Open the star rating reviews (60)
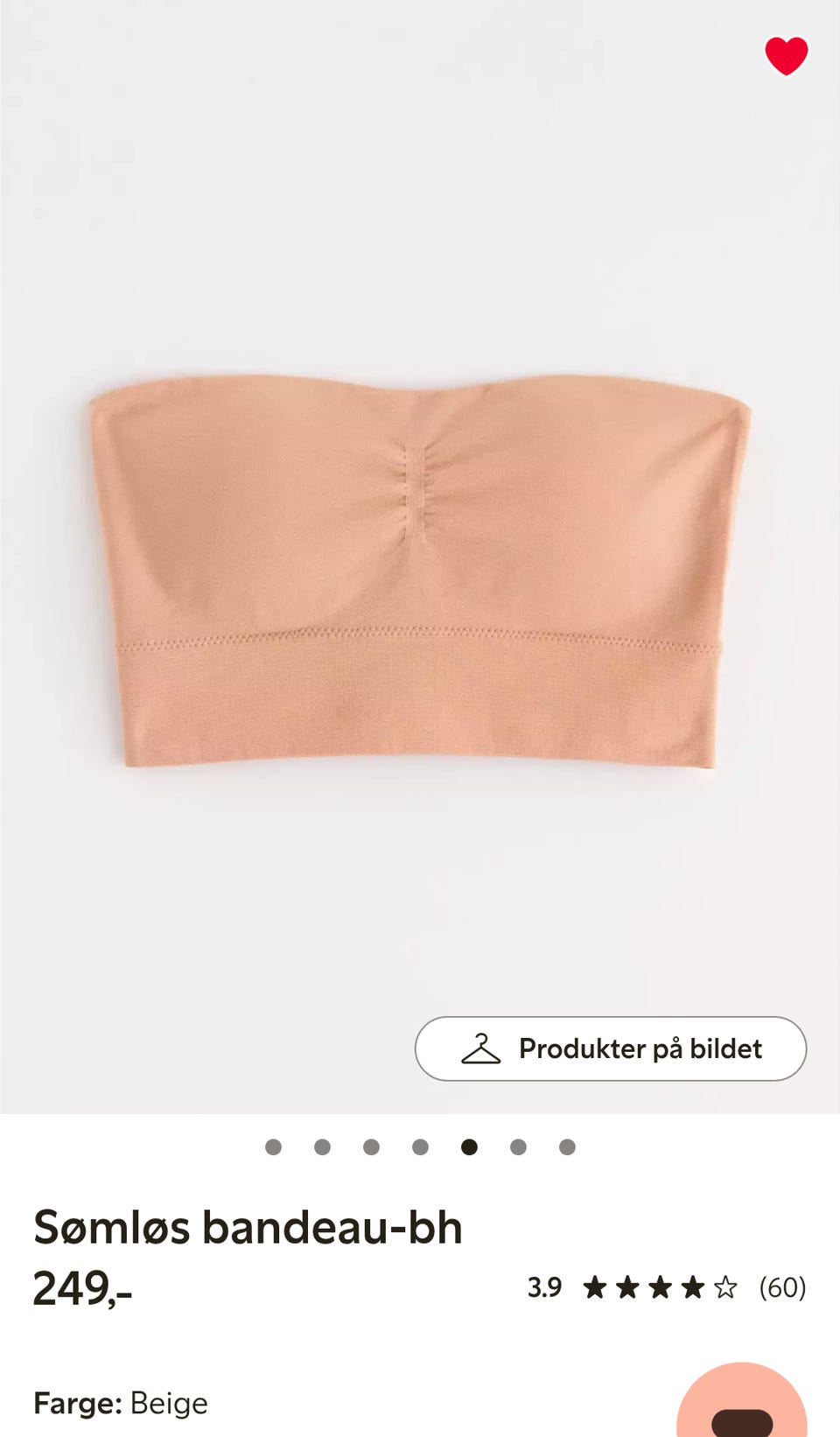The image size is (840, 1437). (667, 1287)
